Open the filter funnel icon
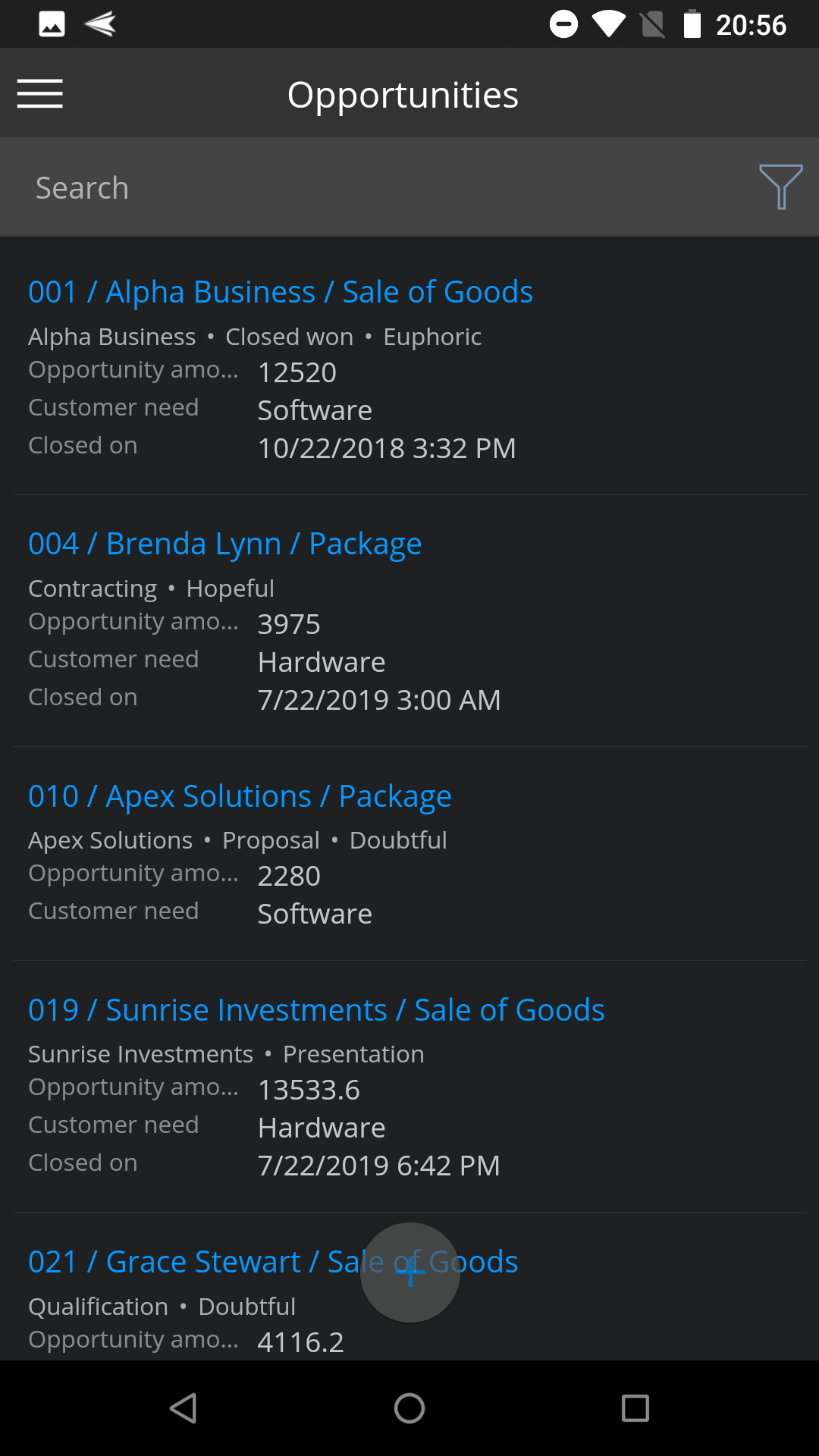This screenshot has height=1456, width=819. 780,187
